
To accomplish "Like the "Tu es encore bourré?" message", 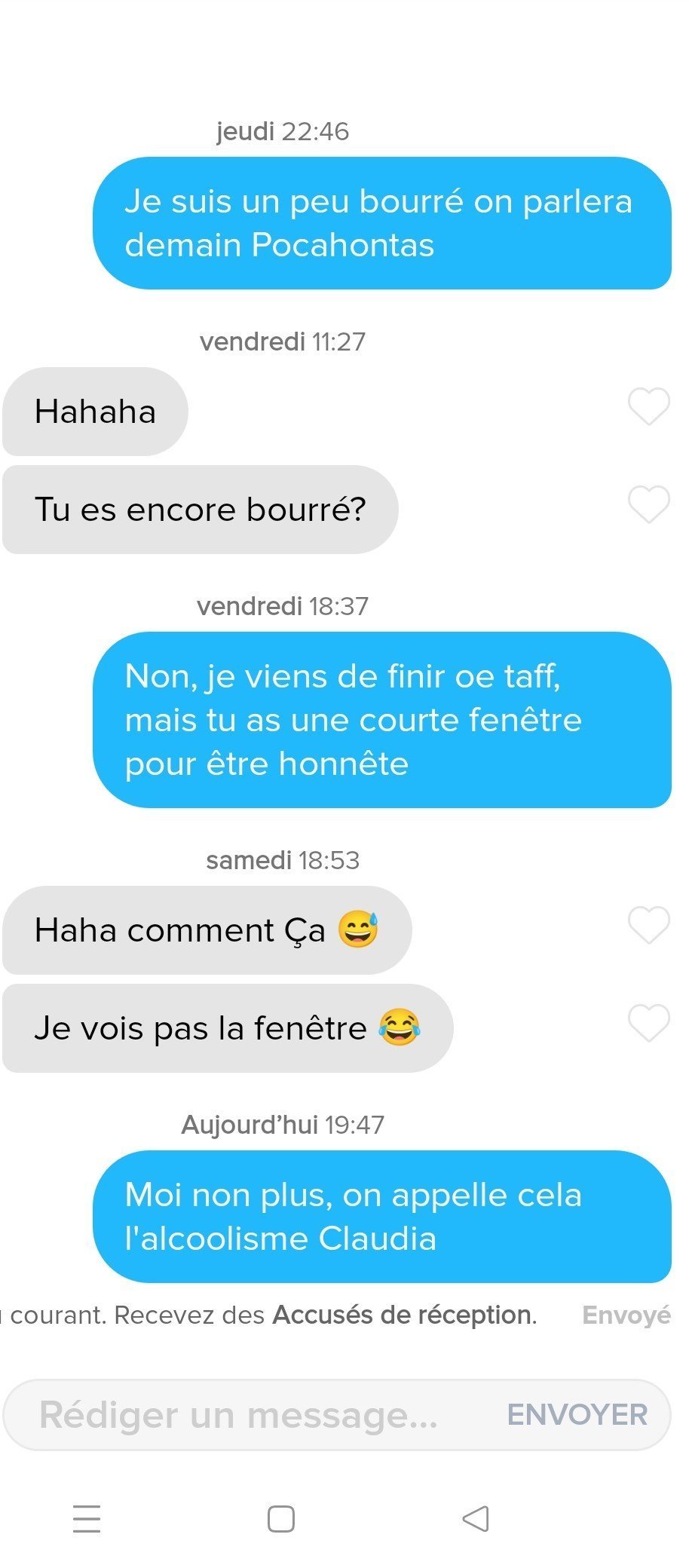I will (648, 504).
